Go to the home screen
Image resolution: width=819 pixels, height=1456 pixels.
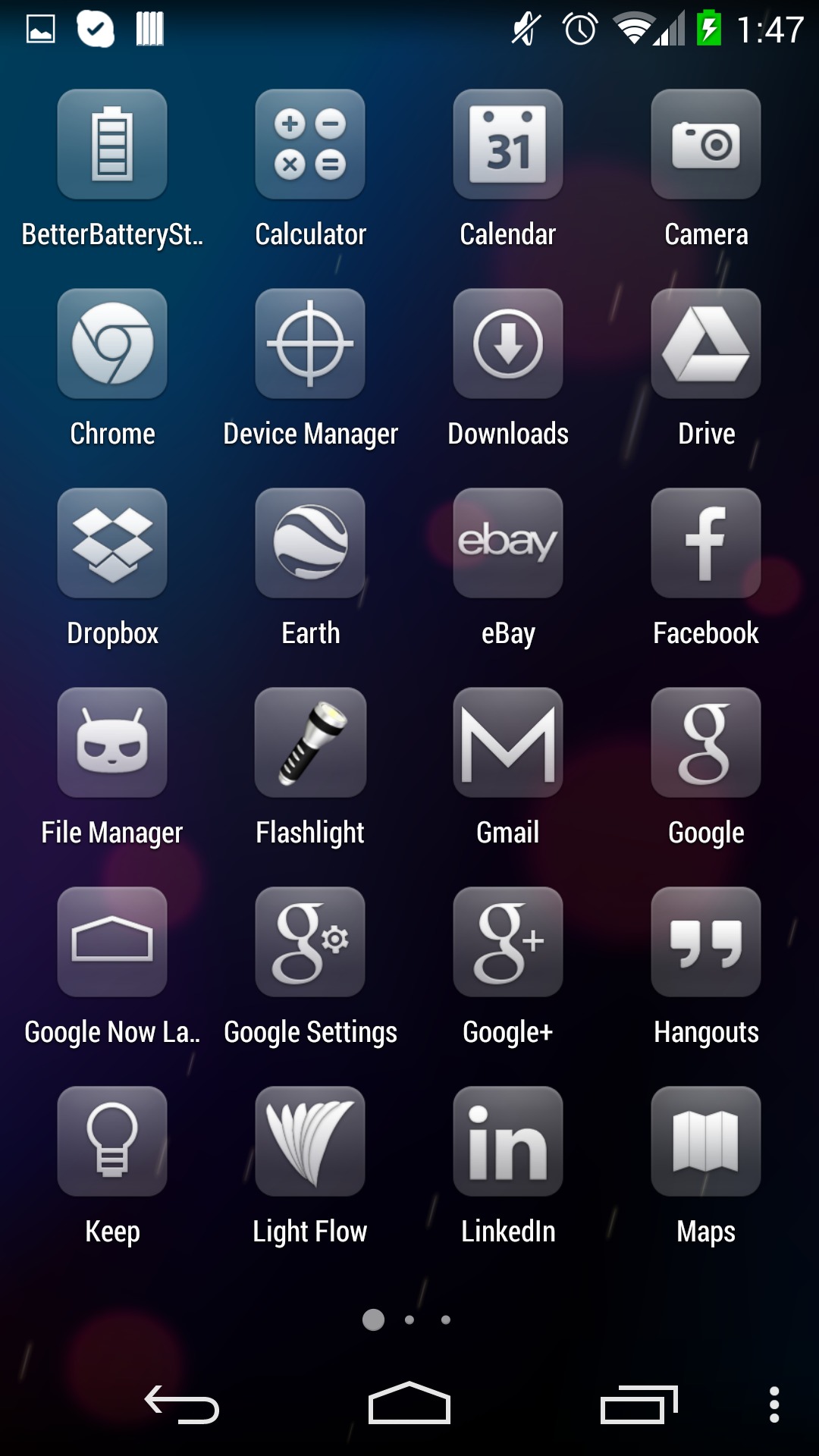409,1404
